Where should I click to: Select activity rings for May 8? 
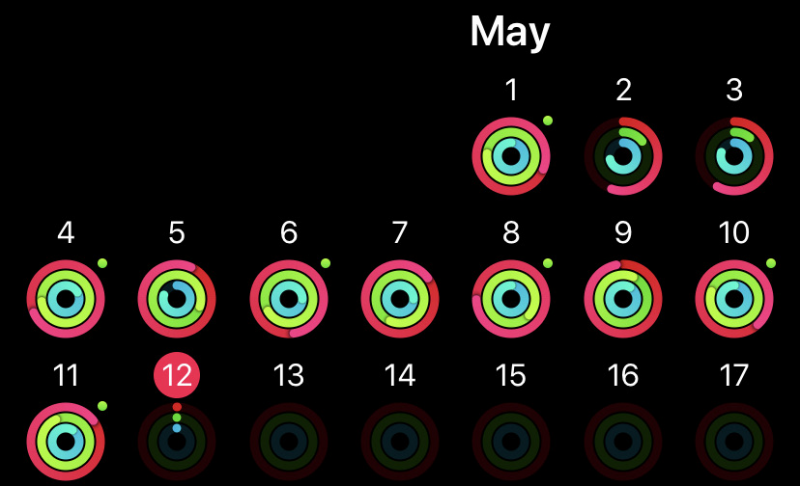coord(511,298)
